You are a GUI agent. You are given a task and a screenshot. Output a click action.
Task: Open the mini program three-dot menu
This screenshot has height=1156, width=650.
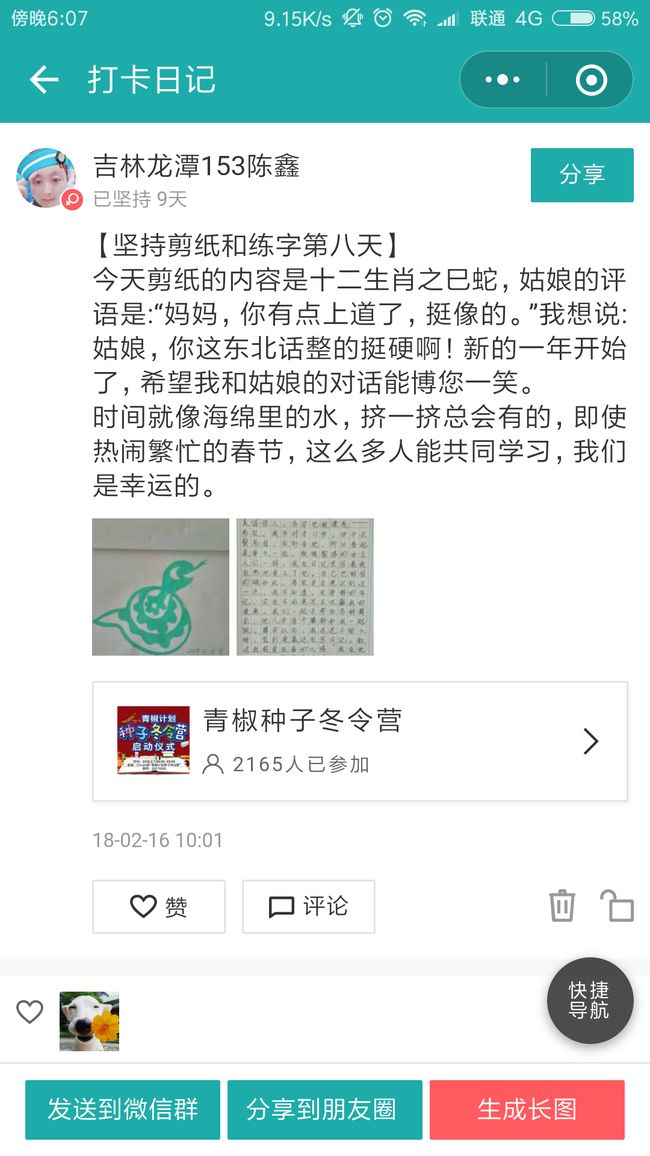point(503,80)
